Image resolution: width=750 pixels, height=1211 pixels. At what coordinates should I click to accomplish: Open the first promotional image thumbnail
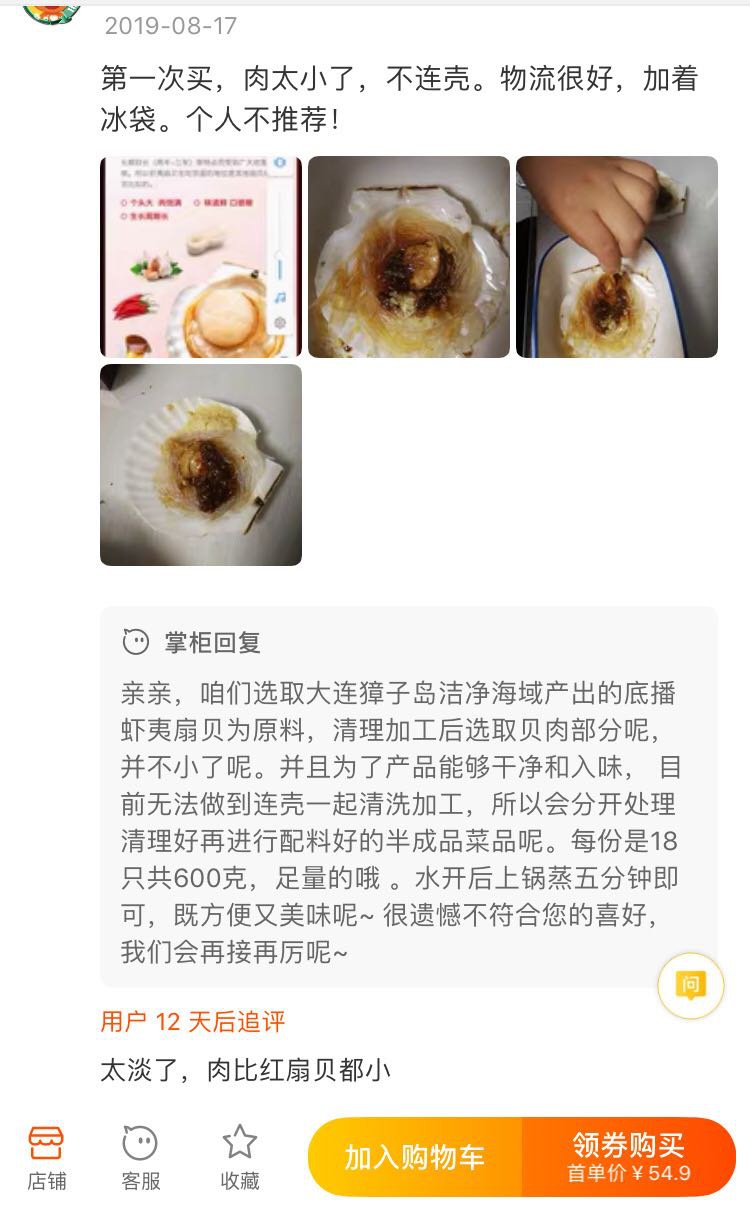200,257
